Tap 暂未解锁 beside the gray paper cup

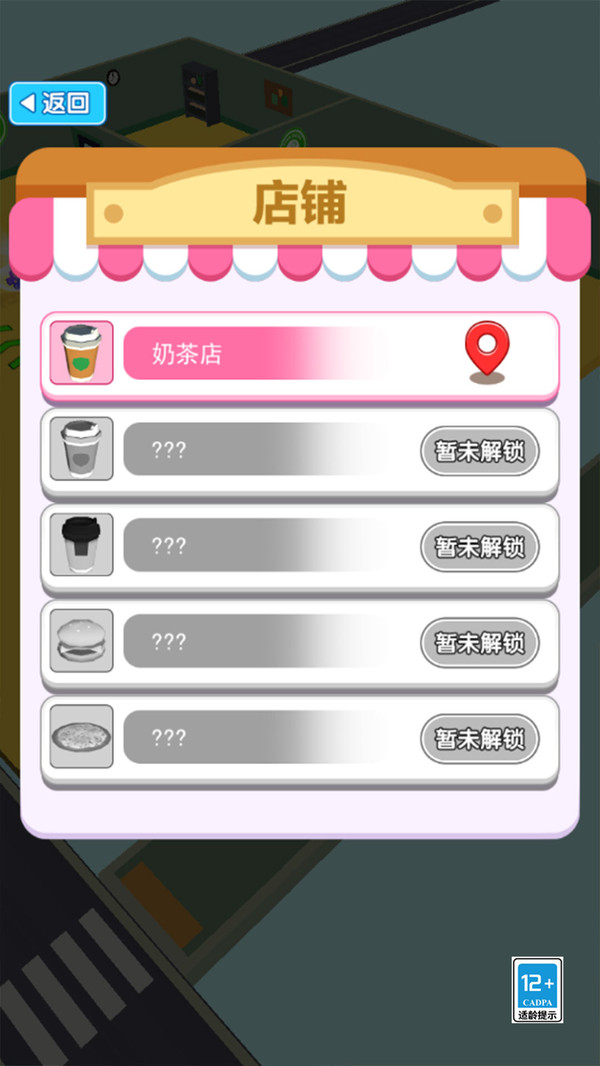(x=479, y=451)
